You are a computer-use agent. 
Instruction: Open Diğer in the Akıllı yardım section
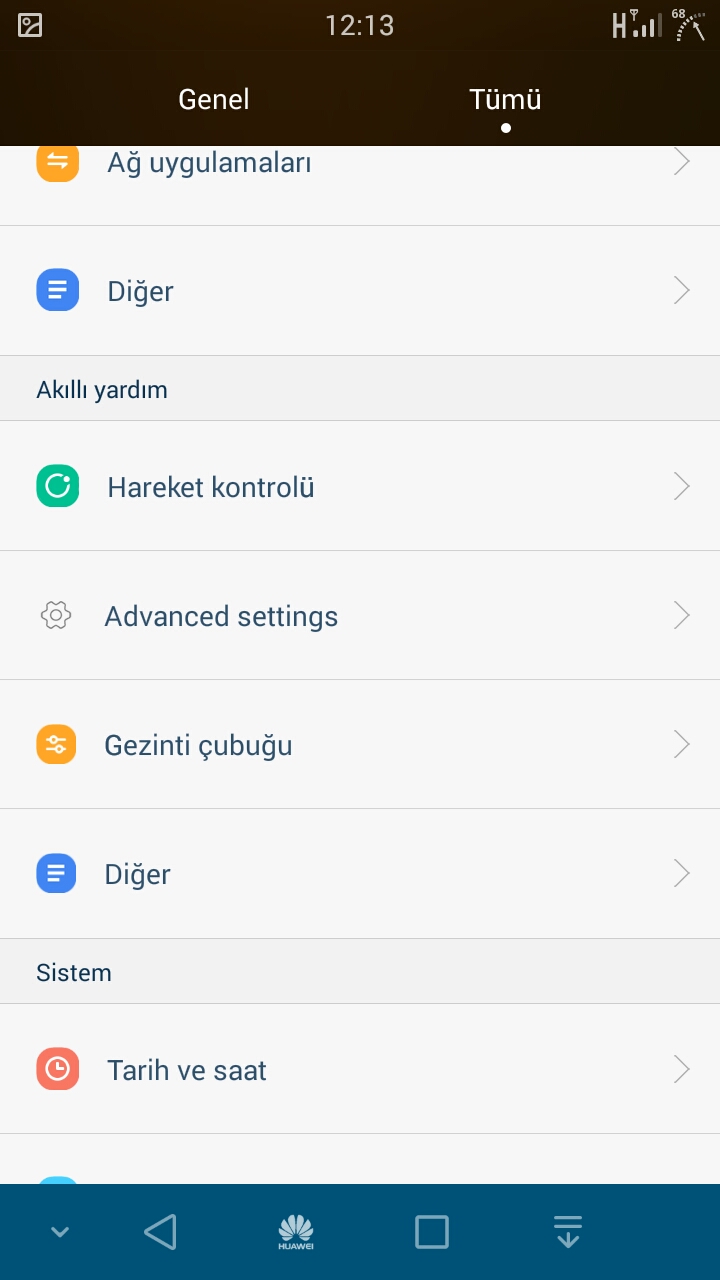click(360, 874)
